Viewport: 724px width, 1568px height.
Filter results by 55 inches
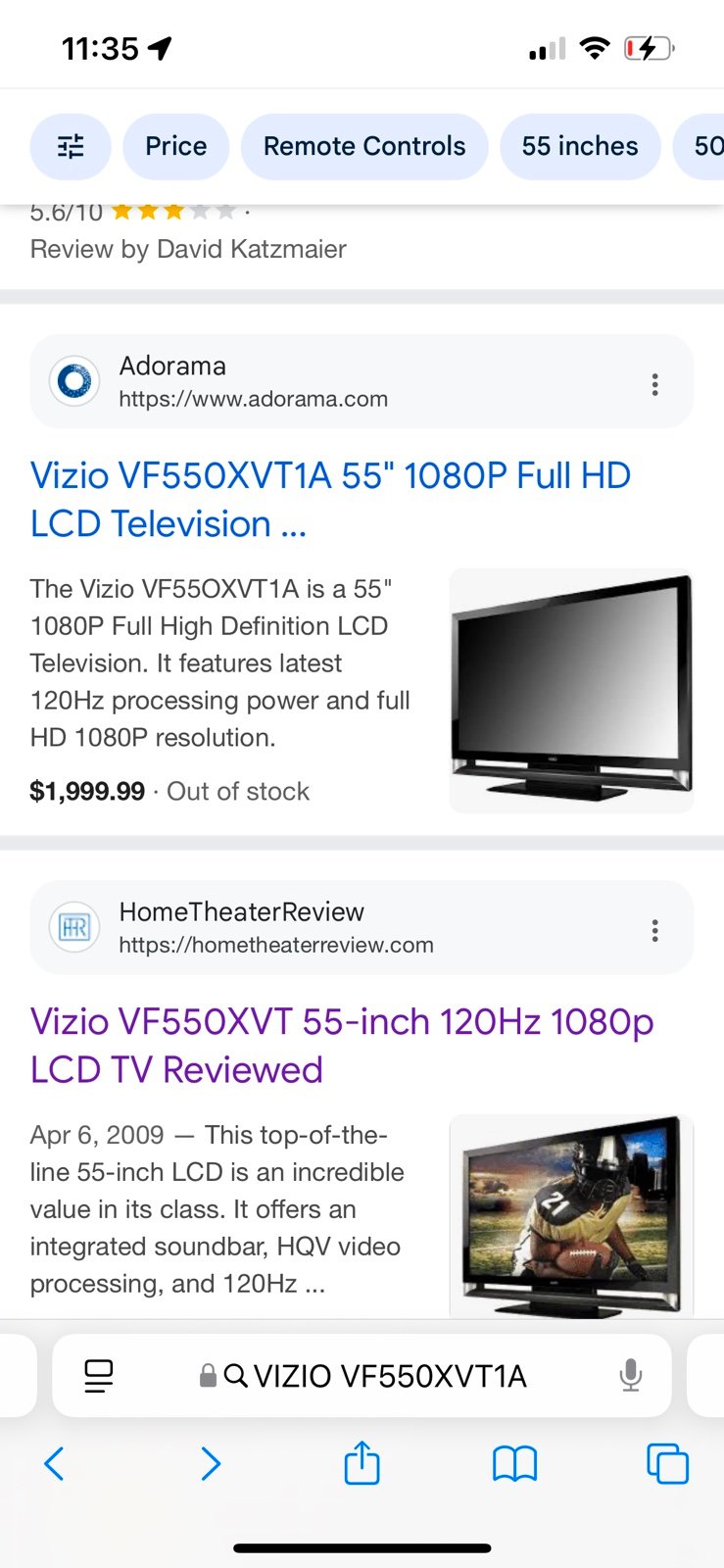[580, 147]
